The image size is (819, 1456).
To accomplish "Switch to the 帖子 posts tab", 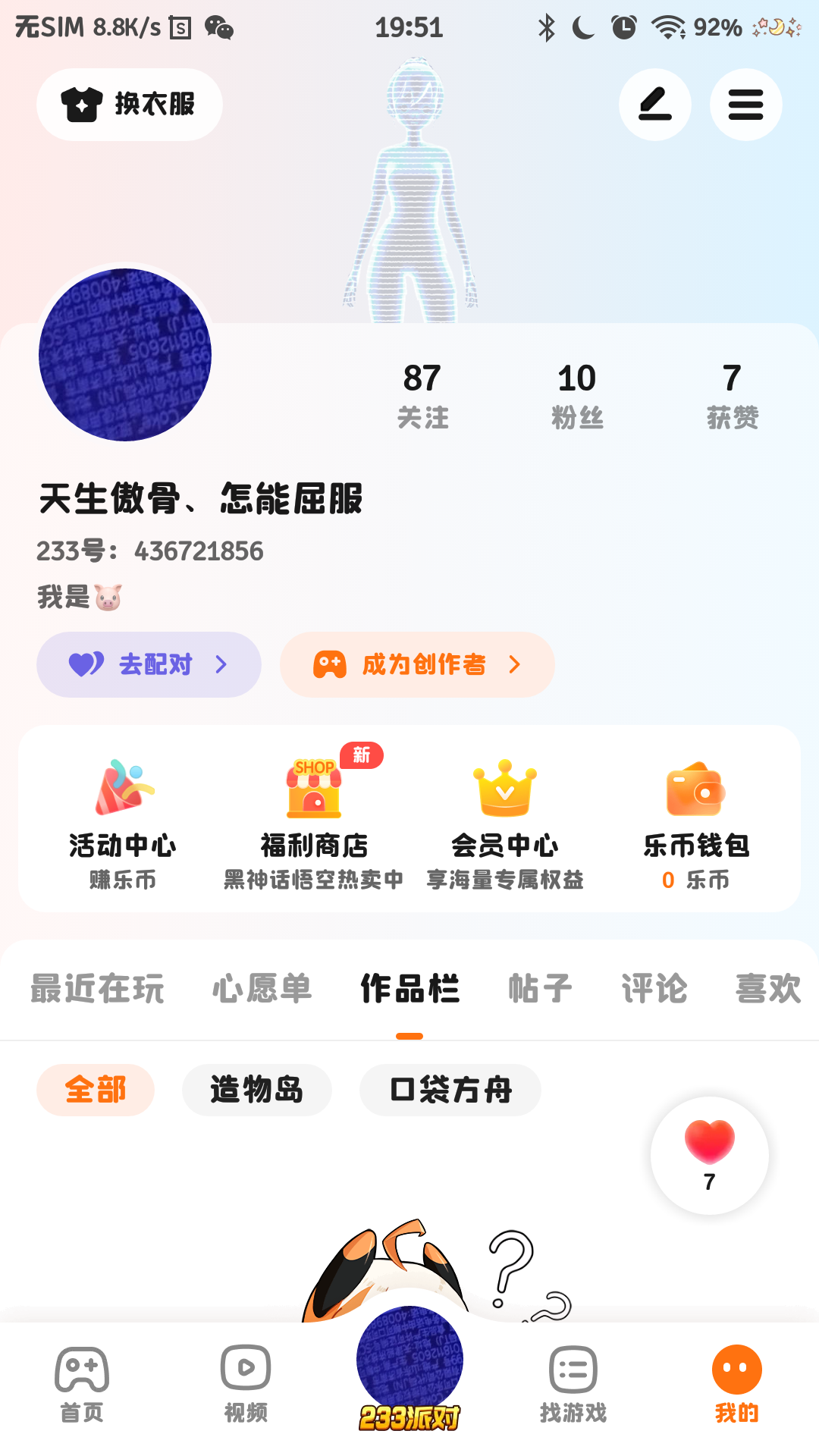I will [540, 989].
